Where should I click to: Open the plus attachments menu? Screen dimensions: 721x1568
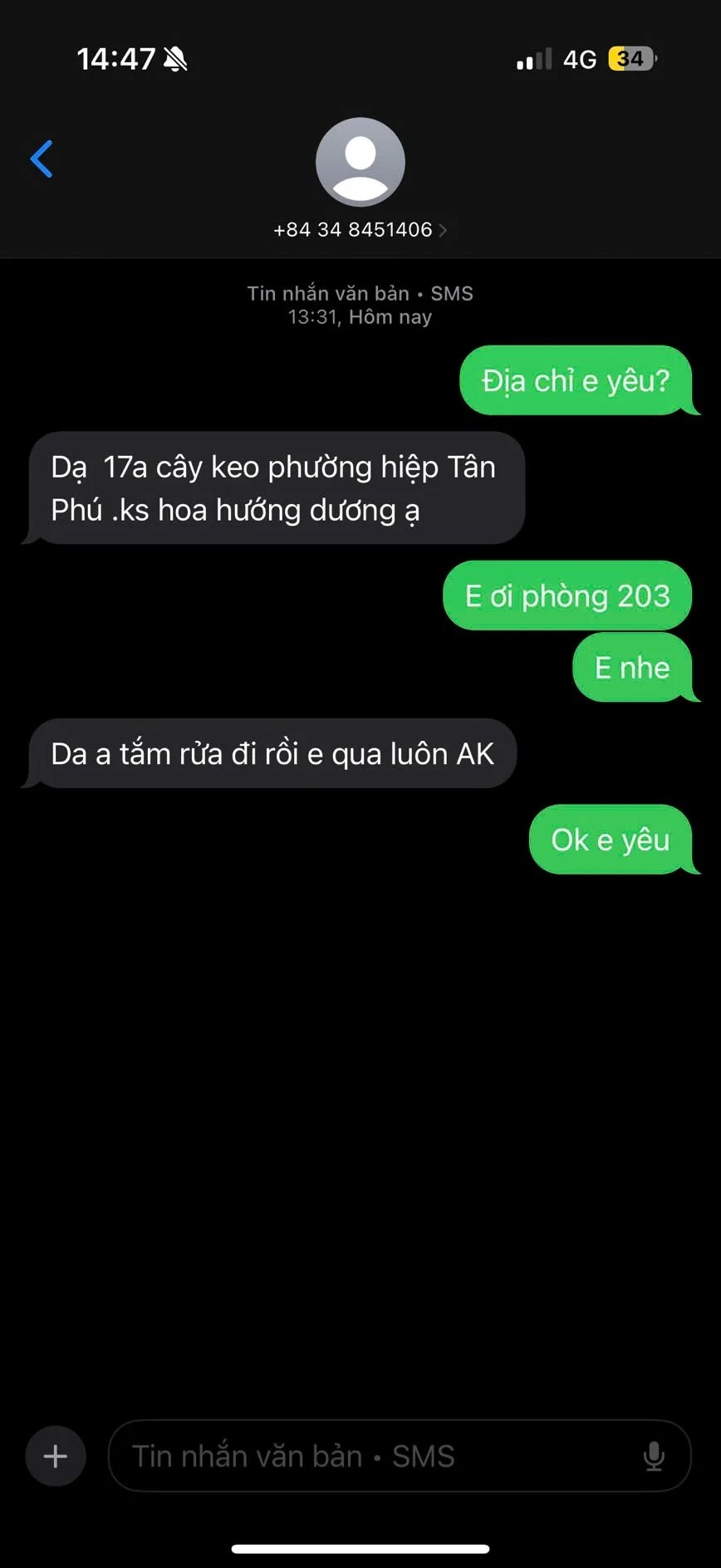click(56, 1456)
